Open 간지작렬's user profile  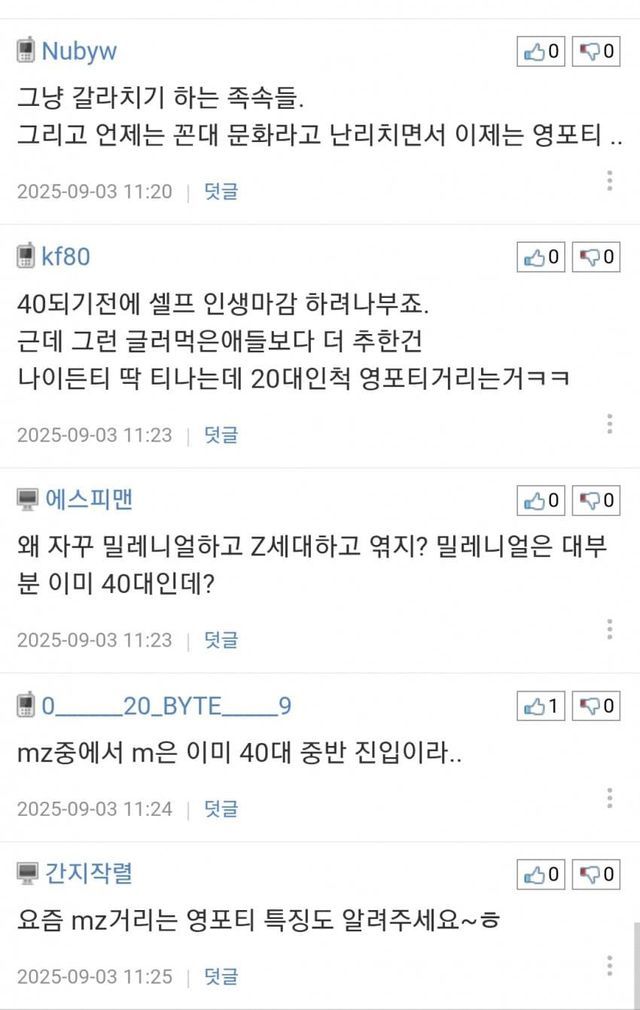(88, 873)
